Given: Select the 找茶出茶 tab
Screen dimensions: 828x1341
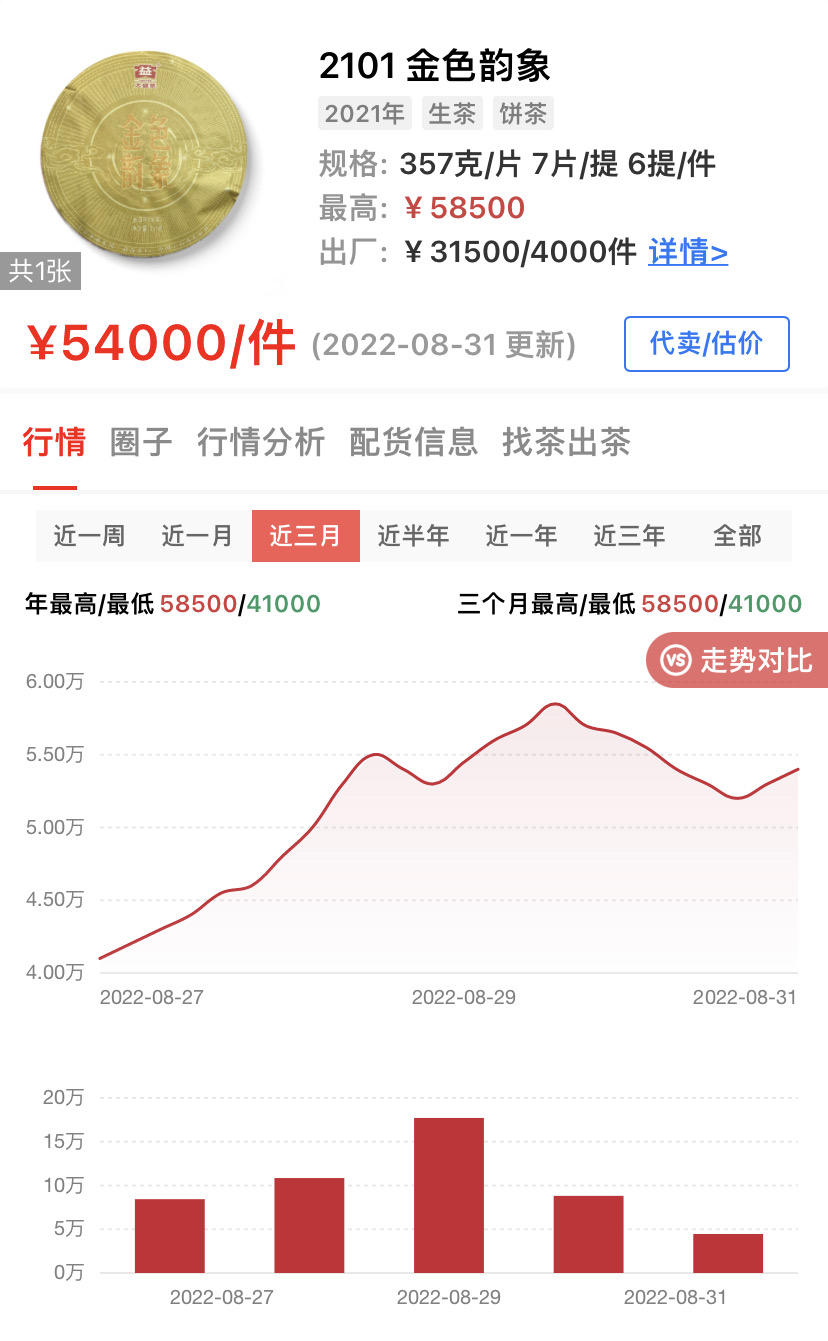Looking at the screenshot, I should (x=566, y=441).
